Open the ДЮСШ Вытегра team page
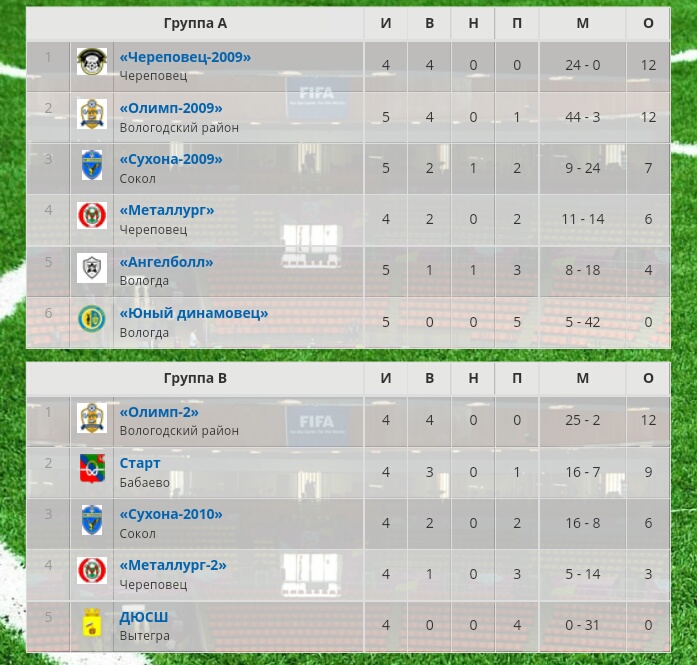The height and width of the screenshot is (665, 697). [x=143, y=617]
